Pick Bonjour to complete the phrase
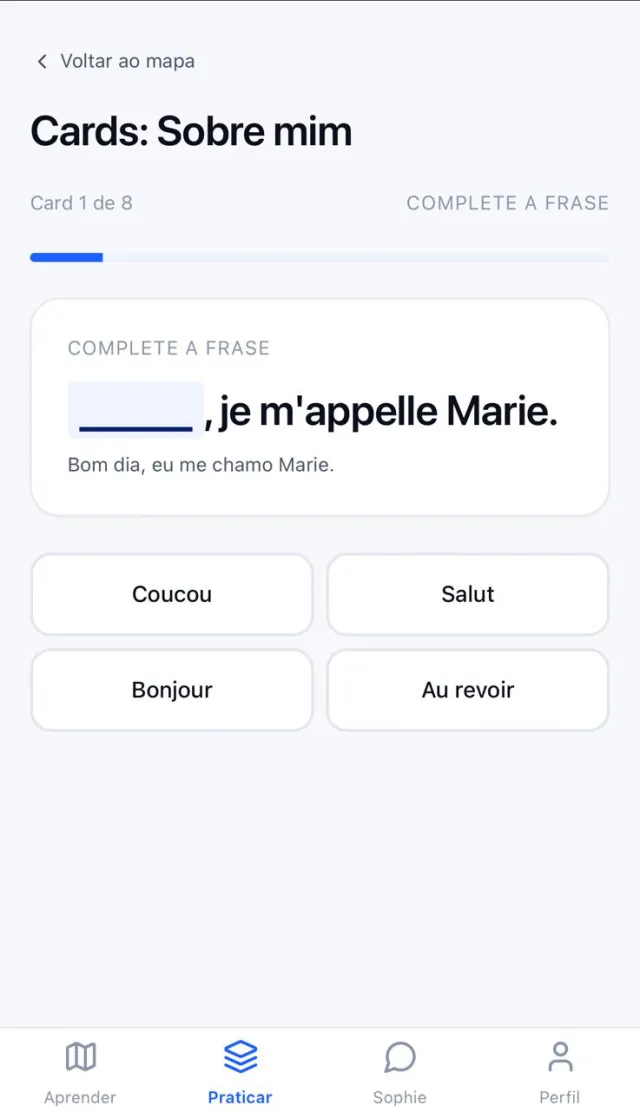This screenshot has width=640, height=1112. pos(172,690)
